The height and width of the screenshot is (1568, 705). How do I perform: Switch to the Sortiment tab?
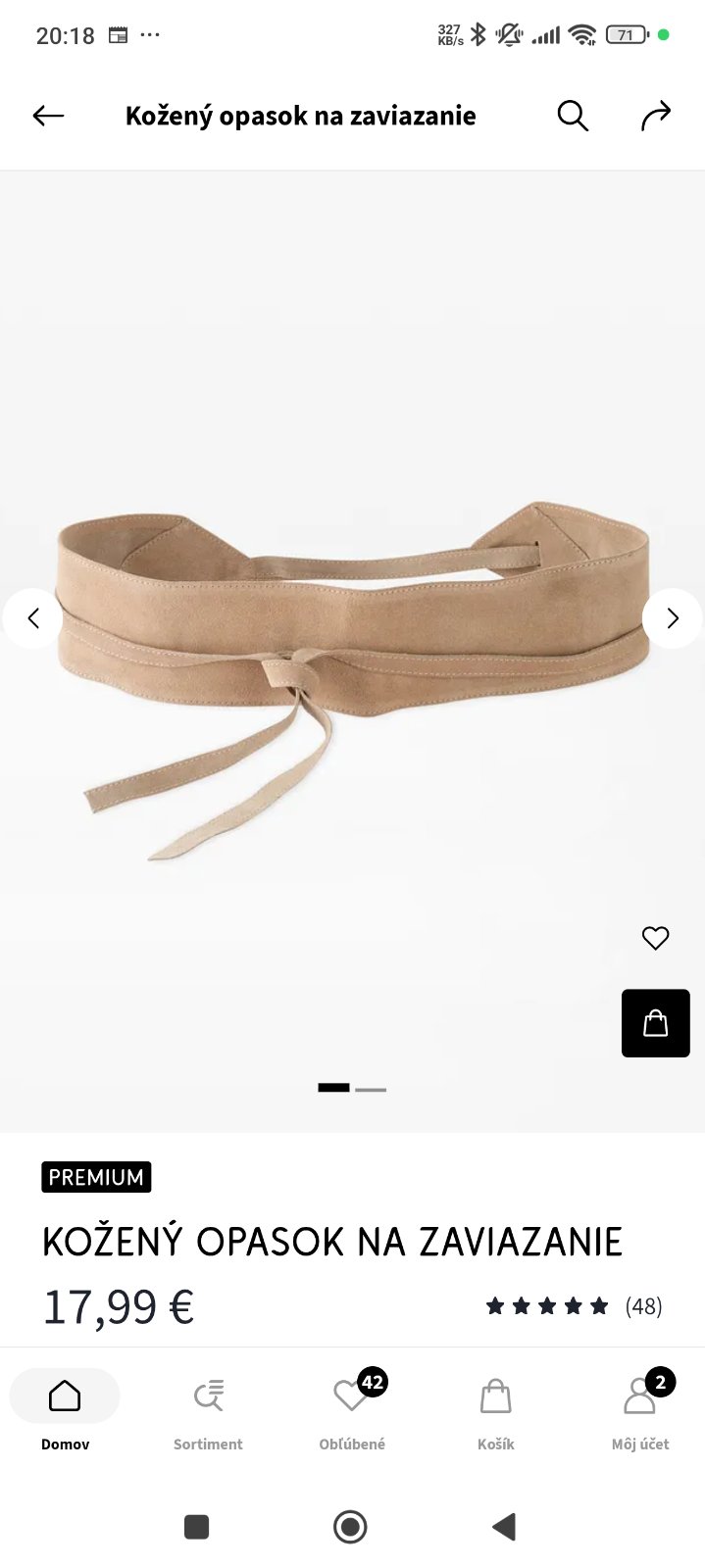click(208, 1409)
